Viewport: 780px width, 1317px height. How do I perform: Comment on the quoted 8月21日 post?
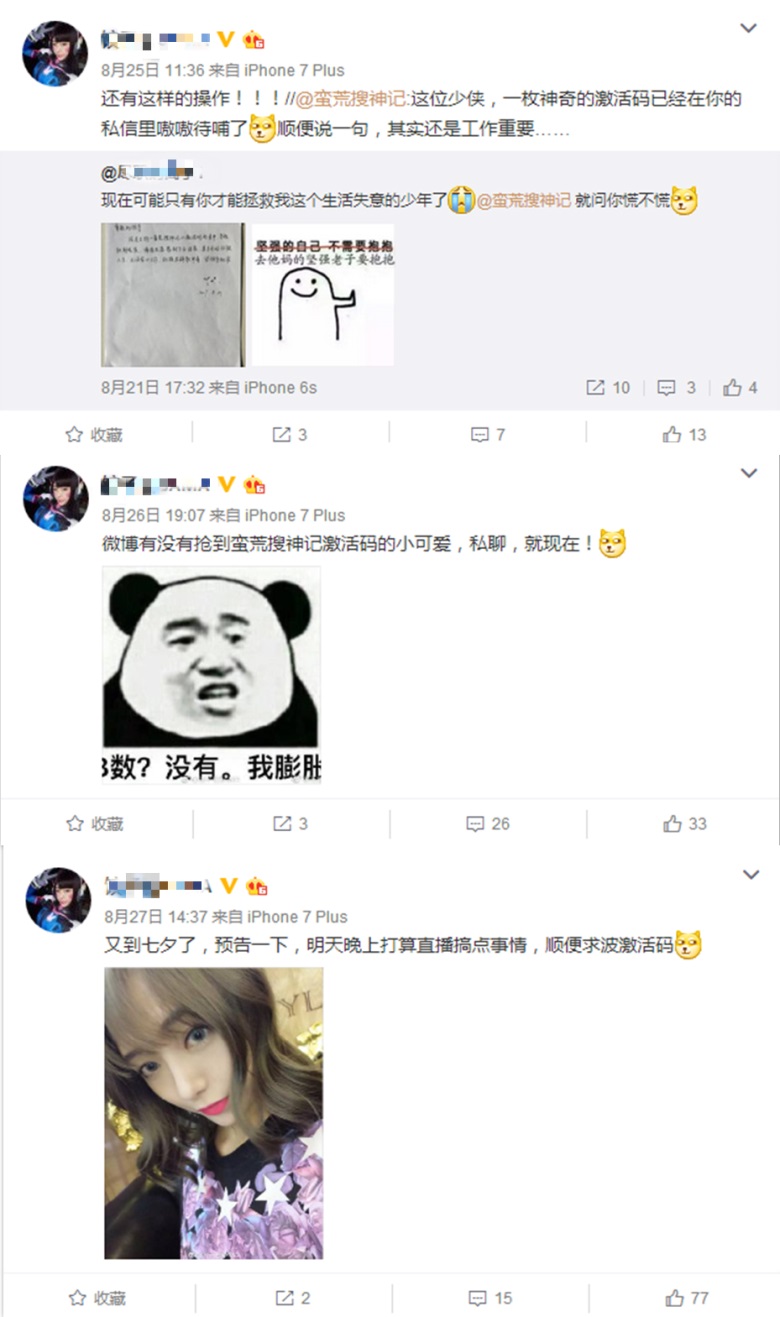(676, 387)
